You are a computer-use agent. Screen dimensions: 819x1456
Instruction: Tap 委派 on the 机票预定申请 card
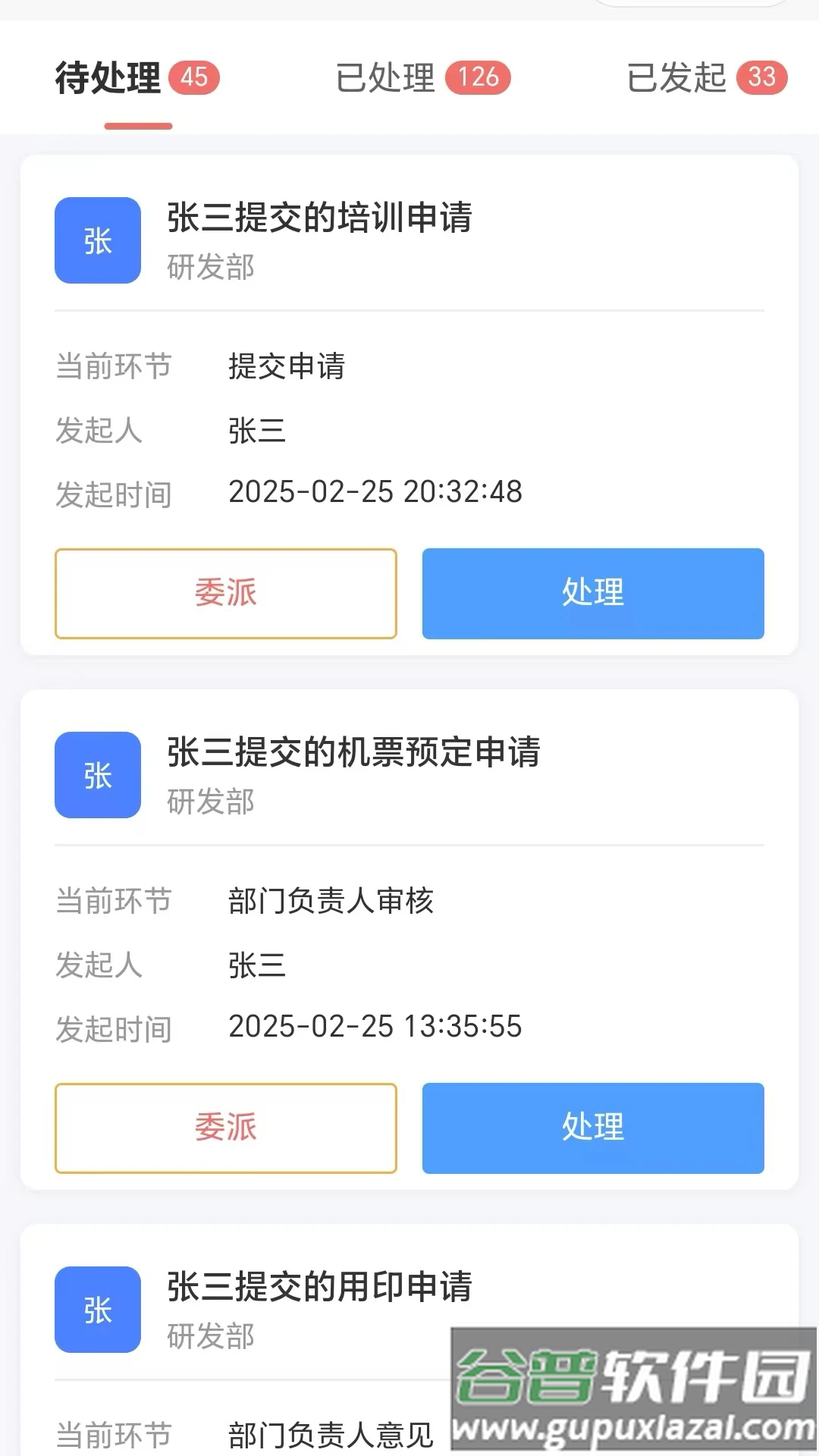tap(225, 1128)
